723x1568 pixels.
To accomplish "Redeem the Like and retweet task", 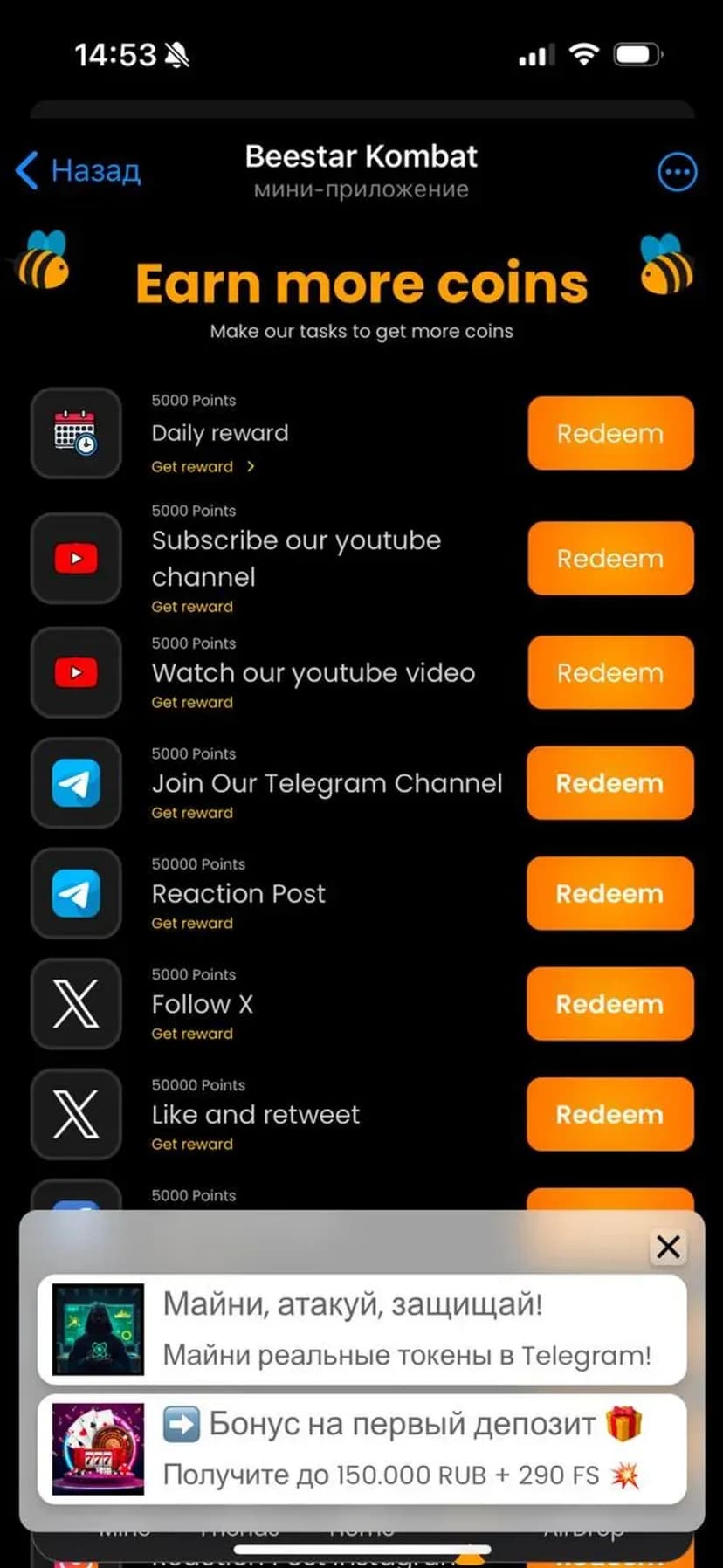I will click(x=610, y=1114).
